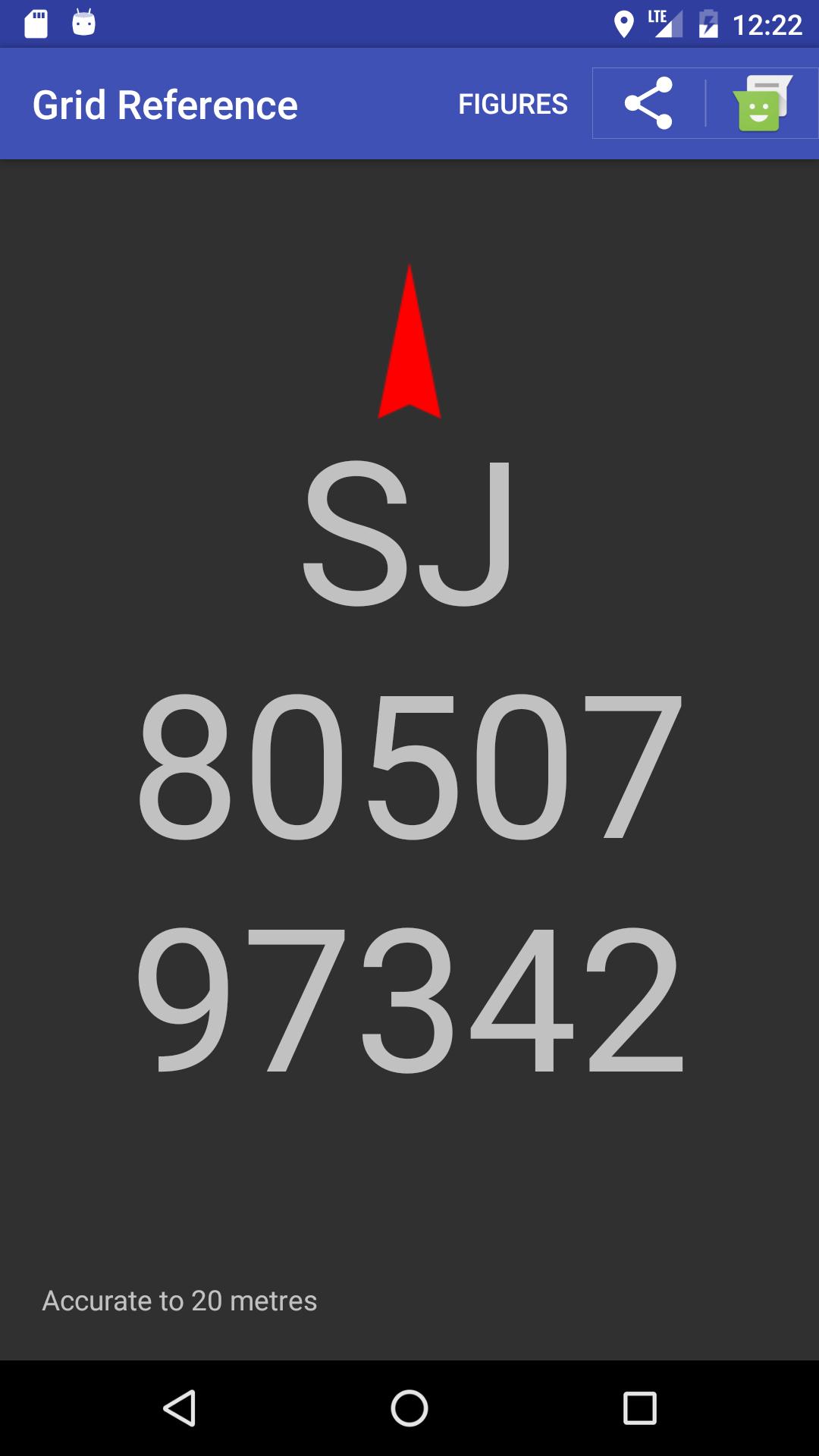Share the grid reference
Screen dimensions: 819x1456
pos(648,103)
